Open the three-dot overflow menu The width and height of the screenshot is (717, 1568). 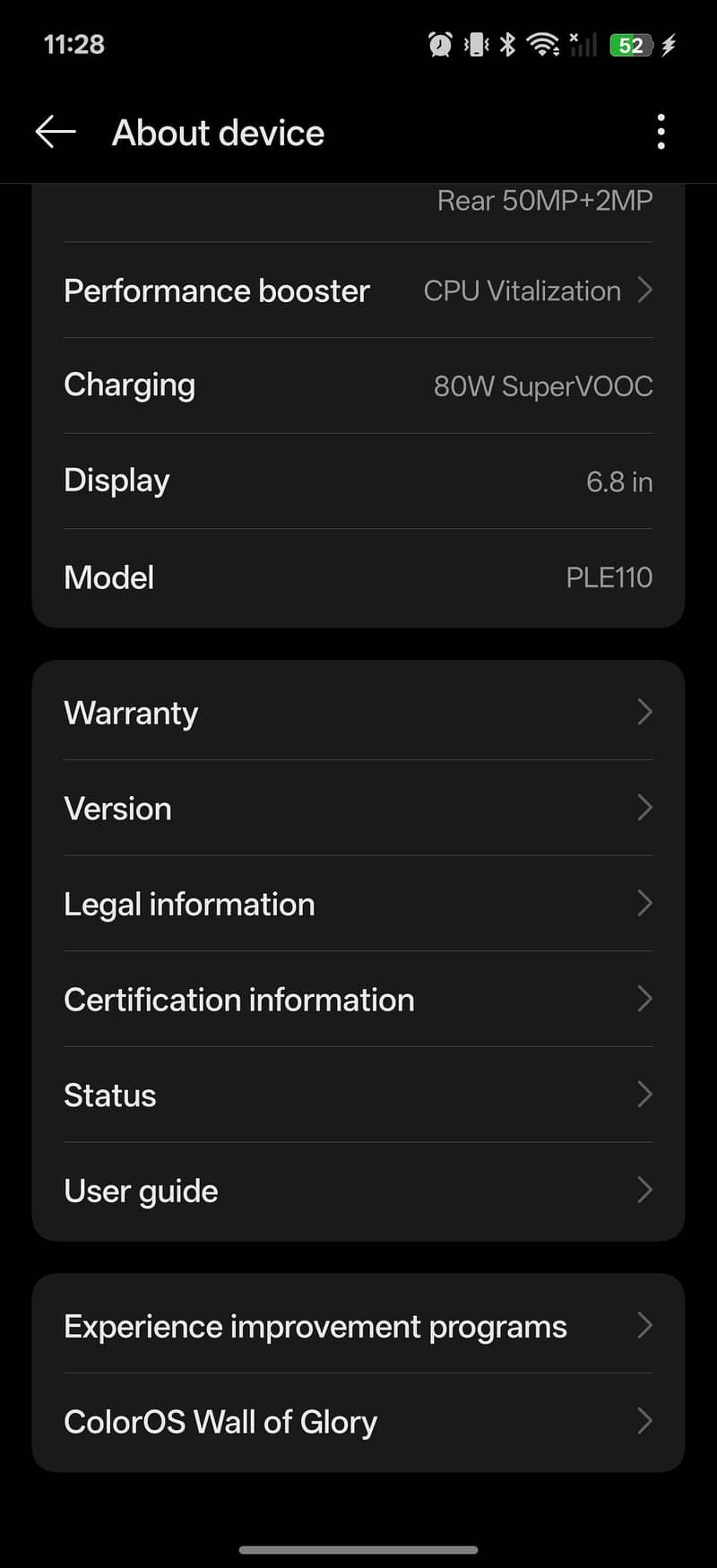coord(661,132)
